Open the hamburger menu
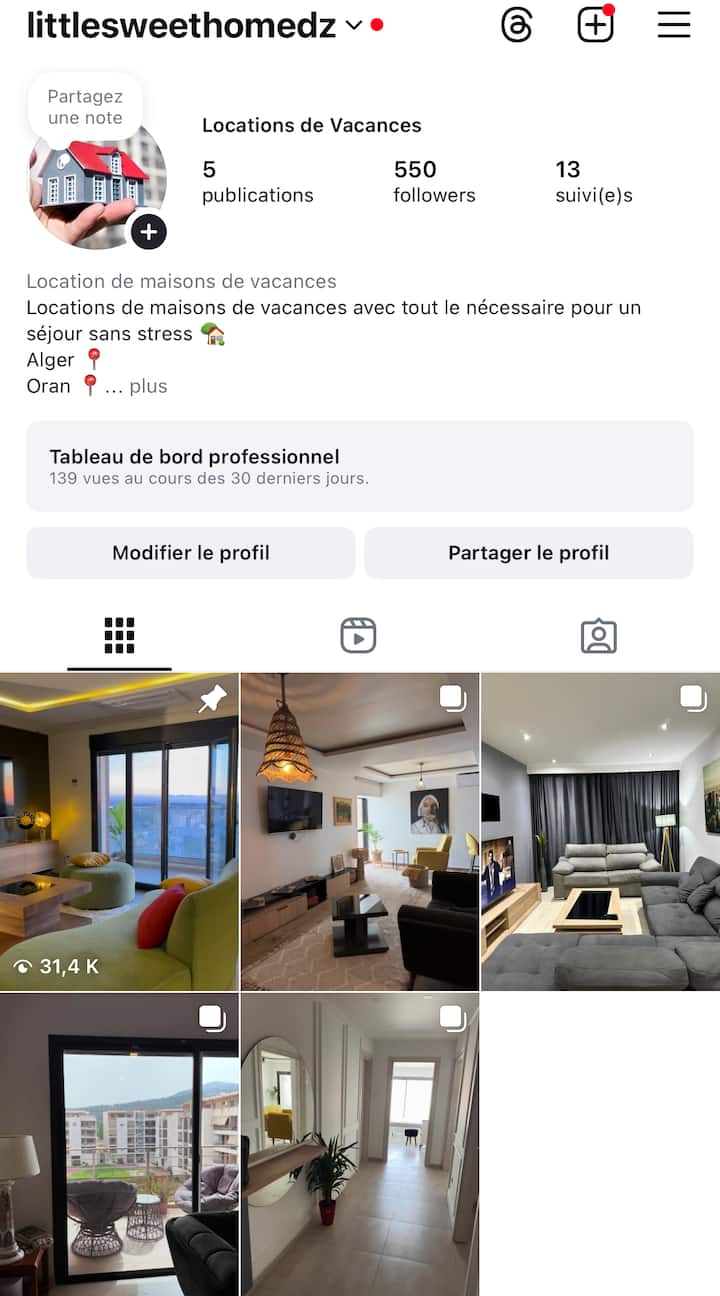 pyautogui.click(x=674, y=26)
